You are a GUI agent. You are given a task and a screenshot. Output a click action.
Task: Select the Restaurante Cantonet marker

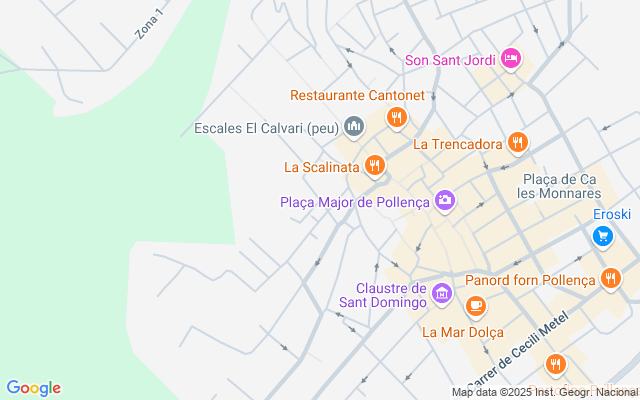click(397, 117)
